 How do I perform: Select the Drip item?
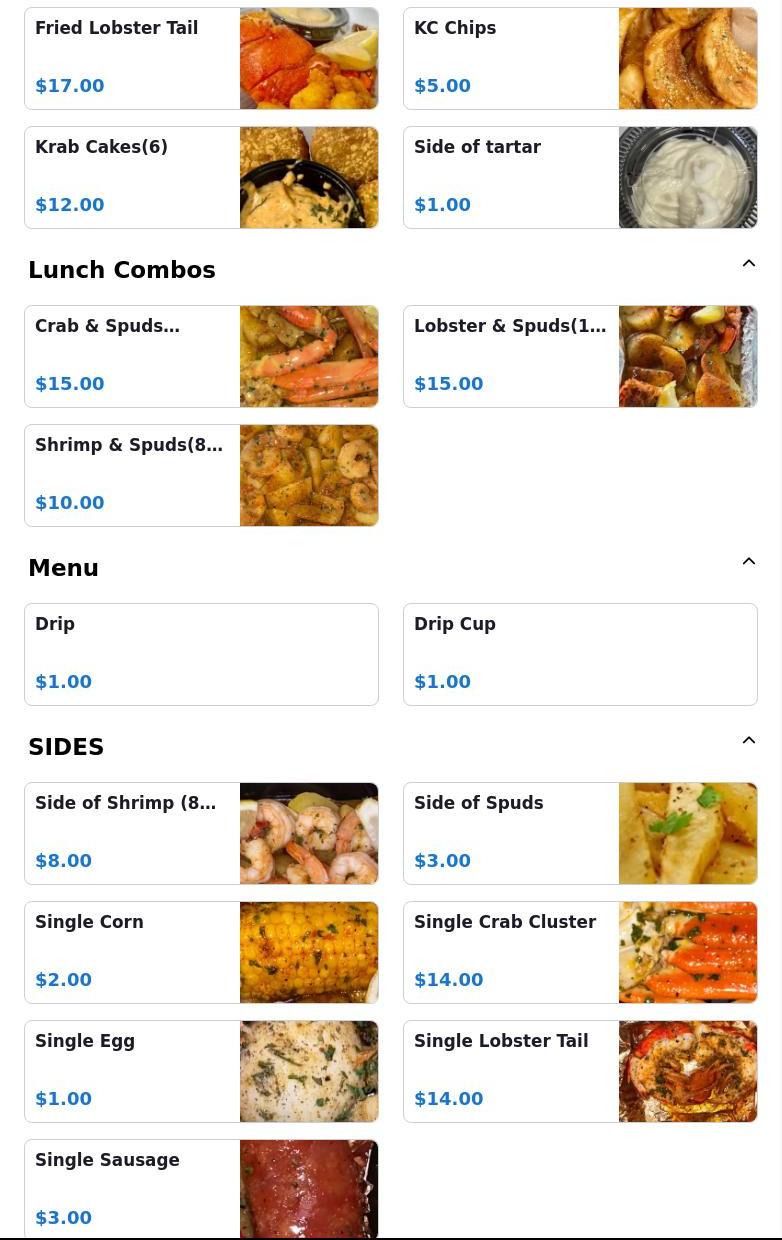pos(201,654)
